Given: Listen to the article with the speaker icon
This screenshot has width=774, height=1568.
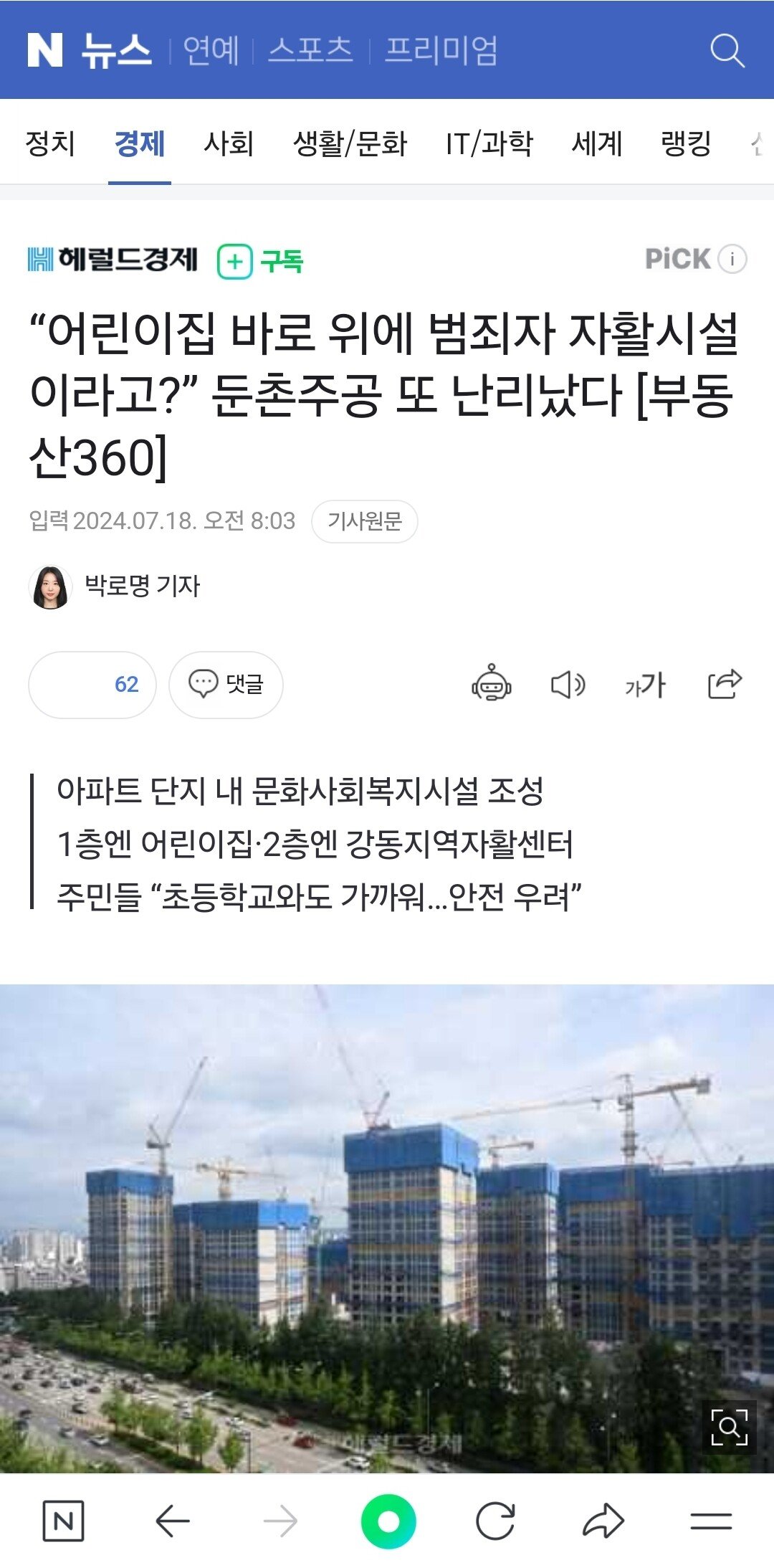Looking at the screenshot, I should click(568, 685).
